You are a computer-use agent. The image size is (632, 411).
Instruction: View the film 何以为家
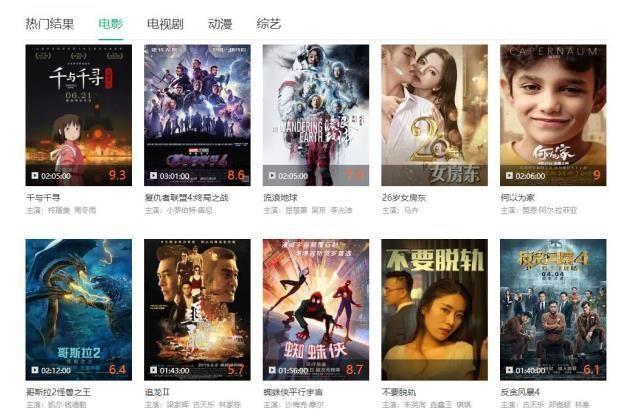[553, 114]
